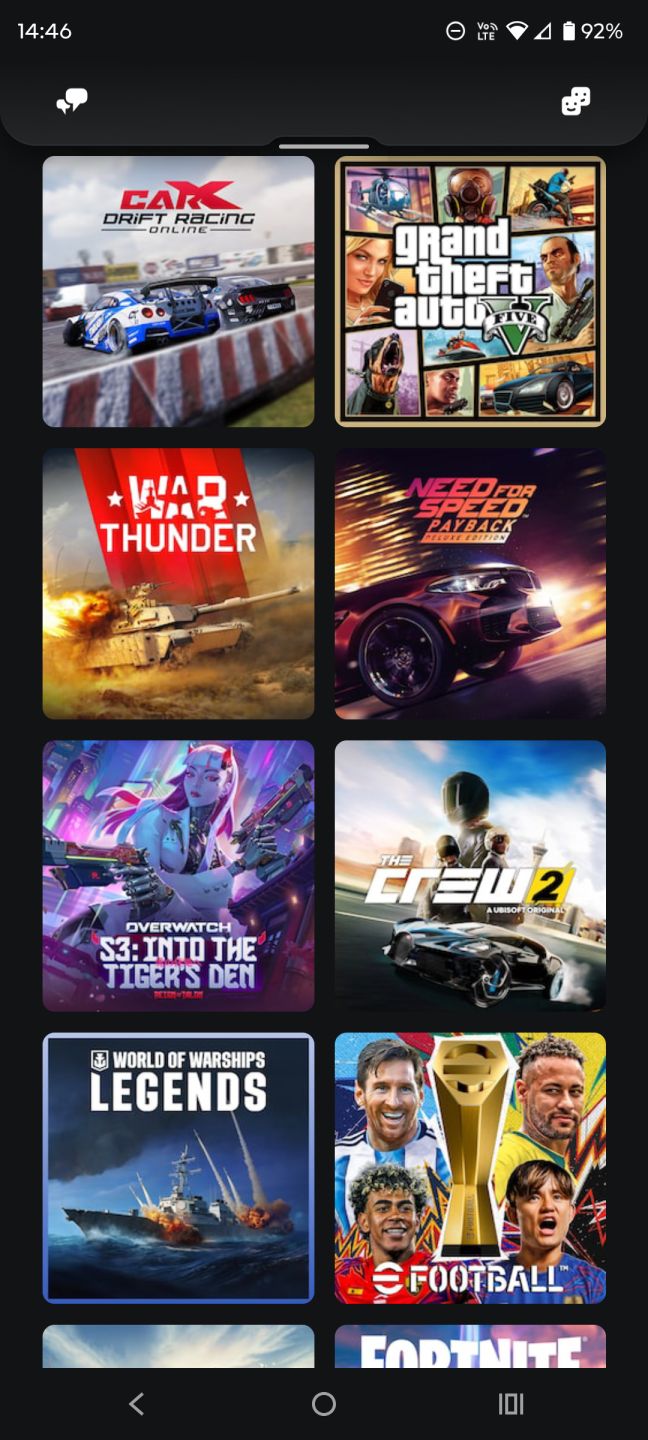Select The Crew 2 game
The image size is (648, 1440).
tap(470, 876)
